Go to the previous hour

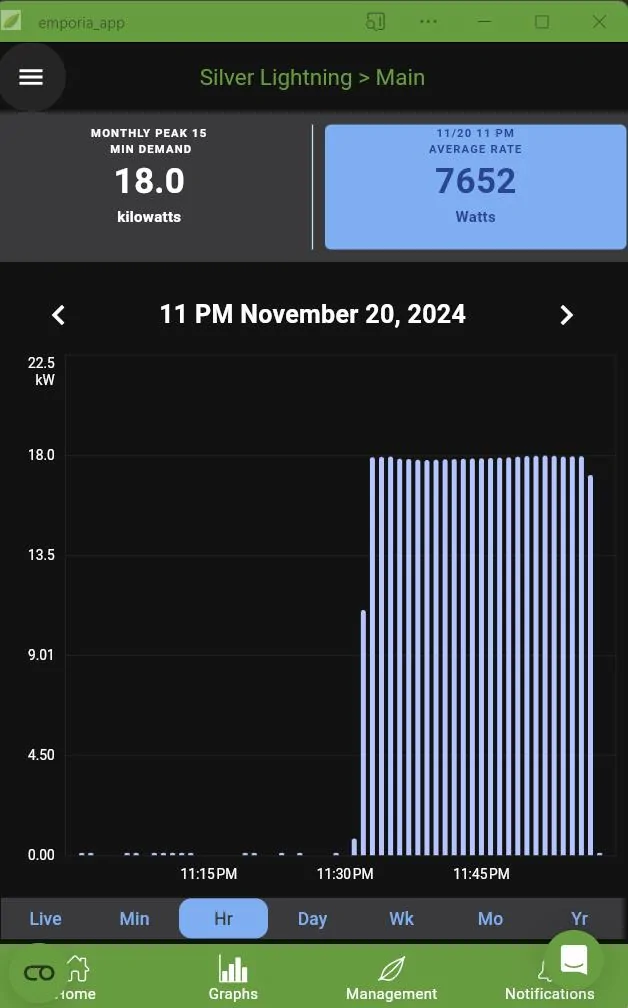[x=58, y=315]
